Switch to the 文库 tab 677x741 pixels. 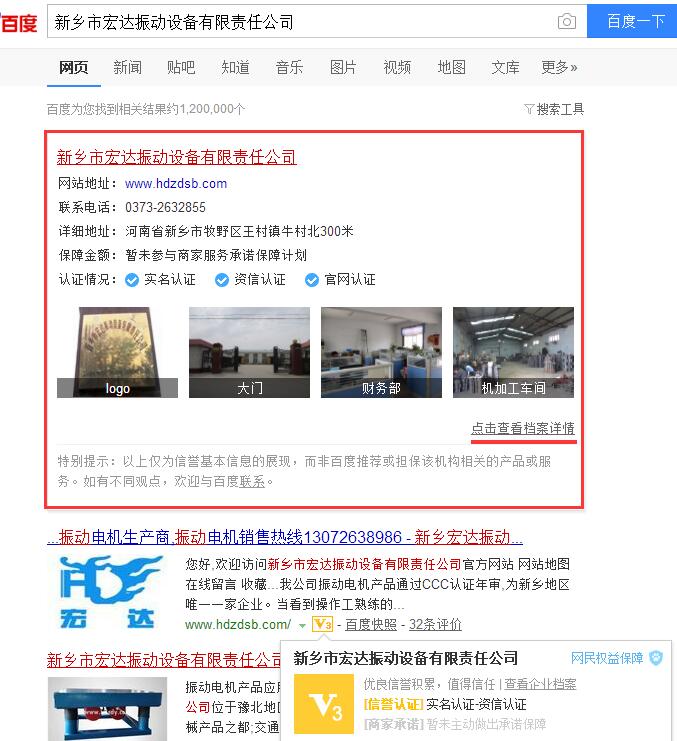(x=505, y=68)
